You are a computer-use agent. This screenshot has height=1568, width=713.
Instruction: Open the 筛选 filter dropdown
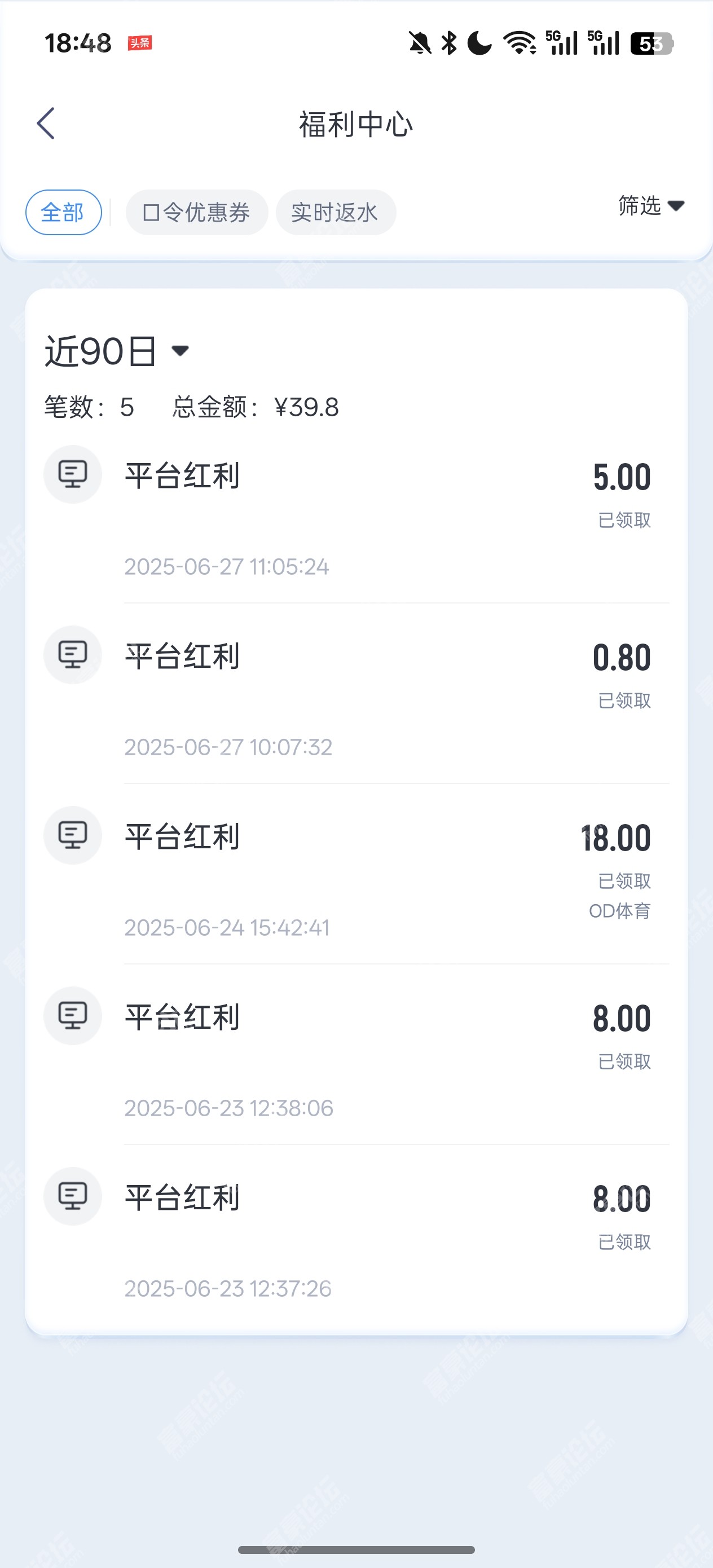coord(651,206)
